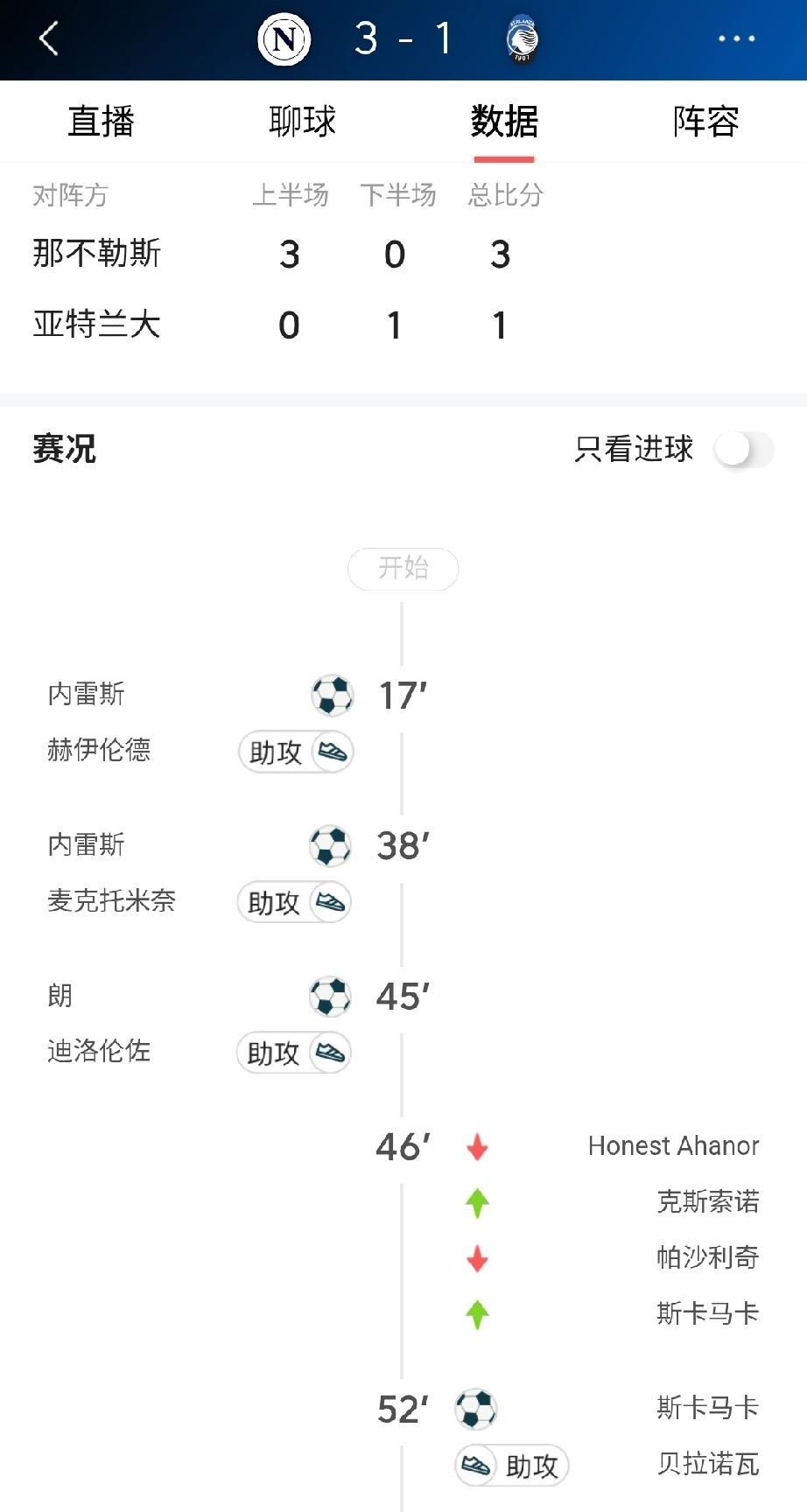807x1512 pixels.
Task: Open the 阵容 lineup tab
Action: coord(705,122)
